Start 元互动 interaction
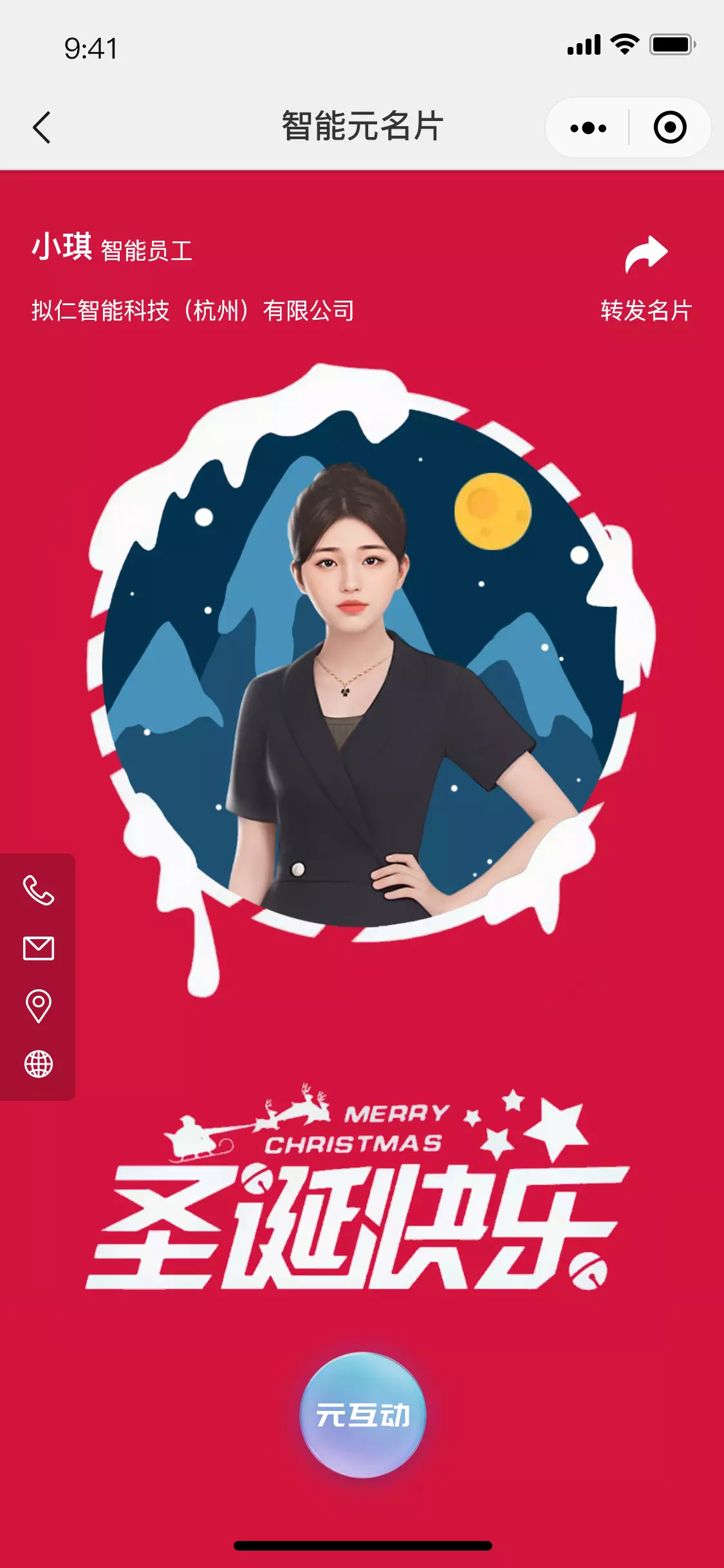The width and height of the screenshot is (724, 1568). click(x=363, y=1415)
